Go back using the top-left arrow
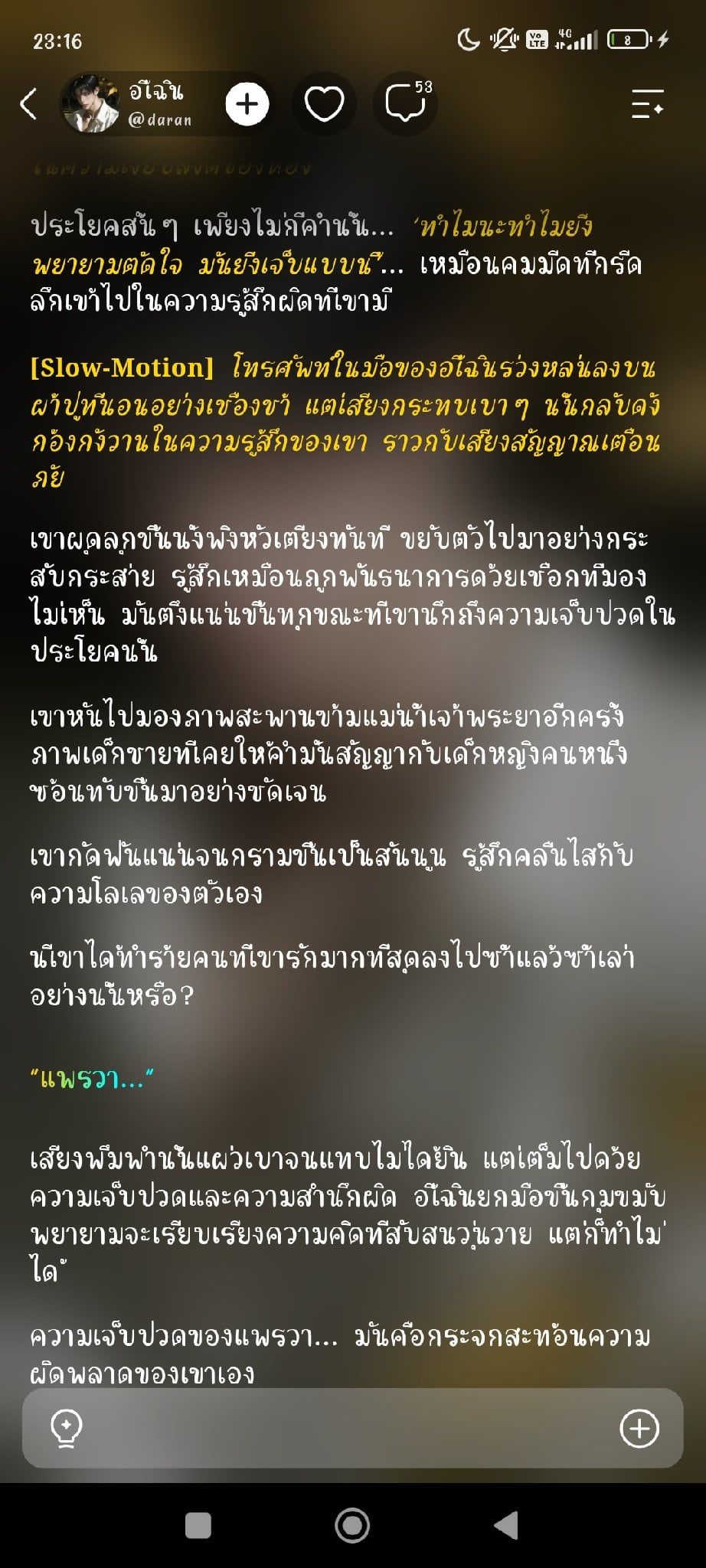Viewport: 706px width, 1568px height. pyautogui.click(x=28, y=104)
